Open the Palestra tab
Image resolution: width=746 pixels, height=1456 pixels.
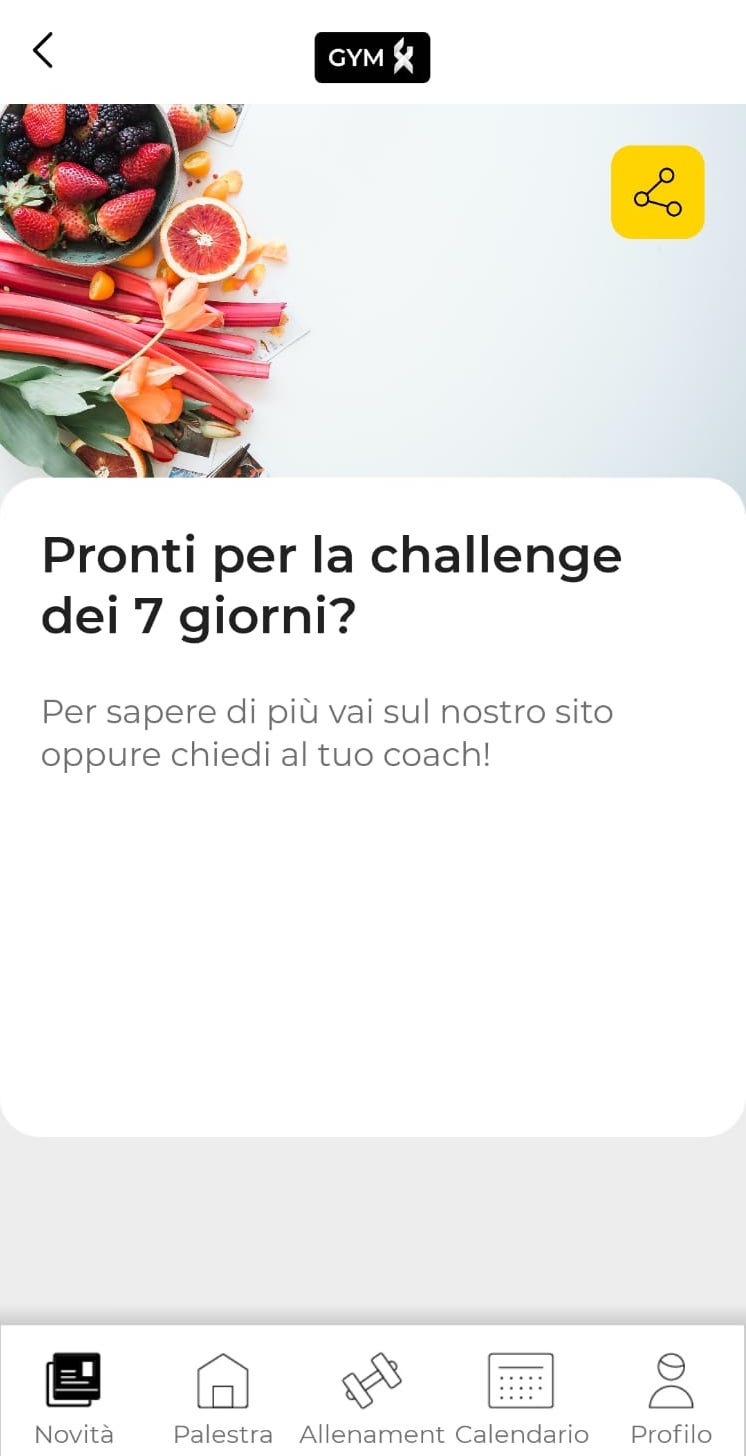coord(223,1397)
